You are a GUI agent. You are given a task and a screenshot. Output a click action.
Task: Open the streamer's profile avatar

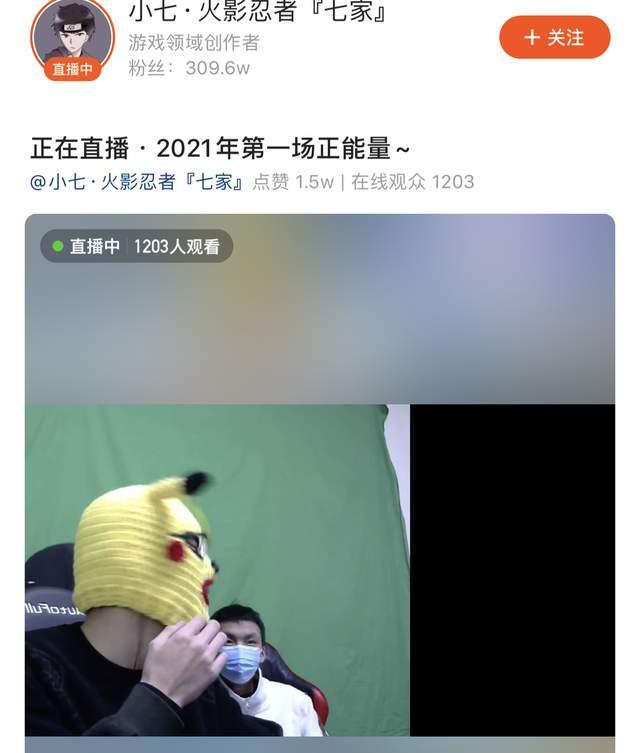pos(72,38)
